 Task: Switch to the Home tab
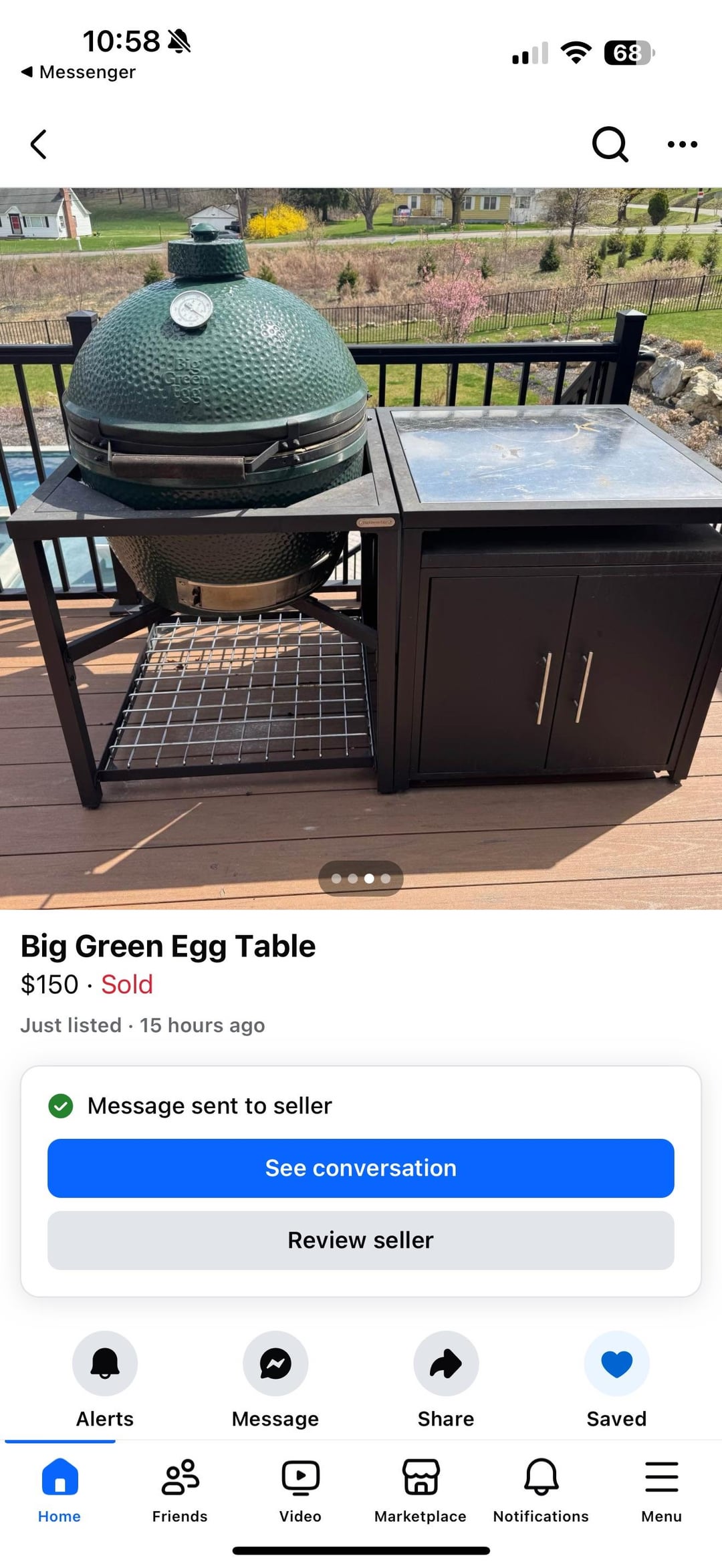pos(59,1486)
